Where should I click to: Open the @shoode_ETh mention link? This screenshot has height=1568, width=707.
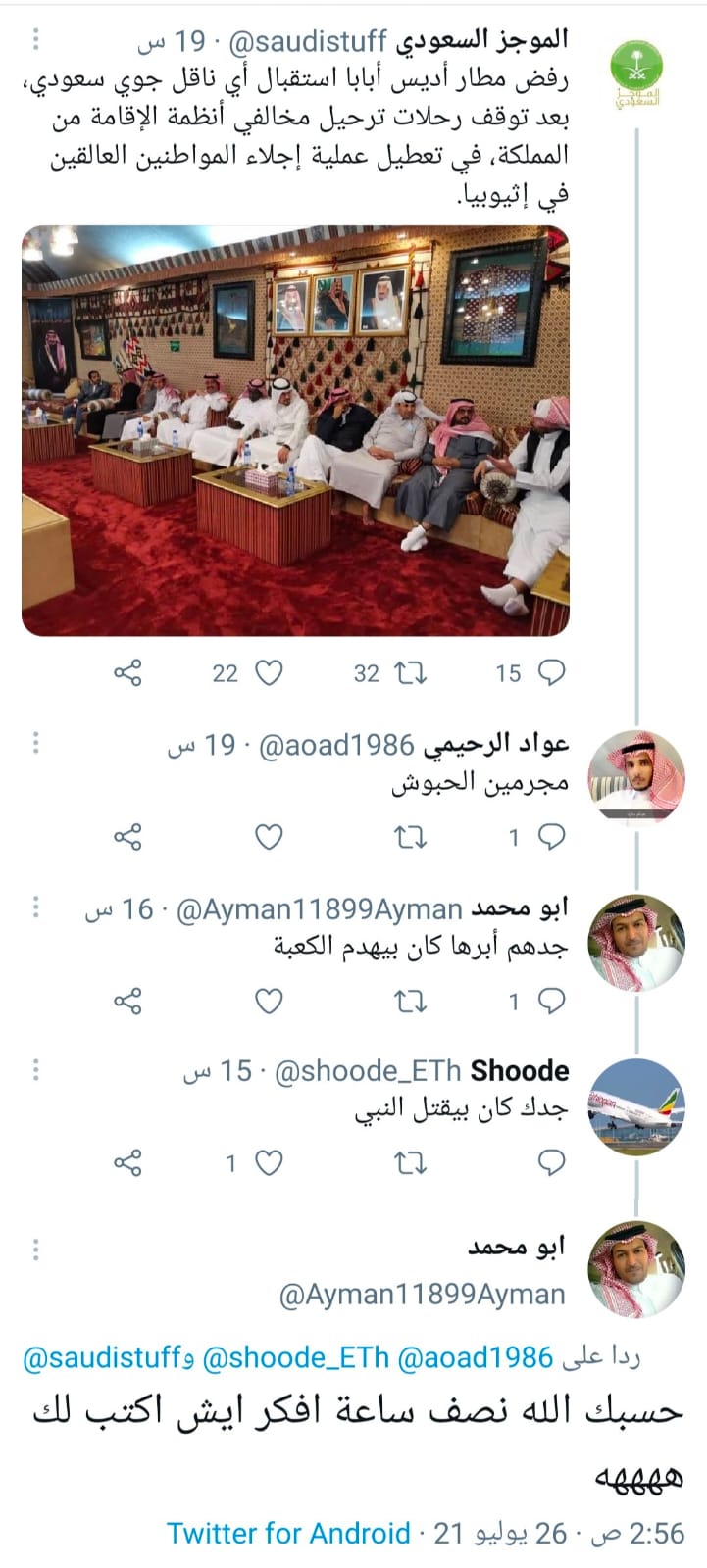(295, 1358)
